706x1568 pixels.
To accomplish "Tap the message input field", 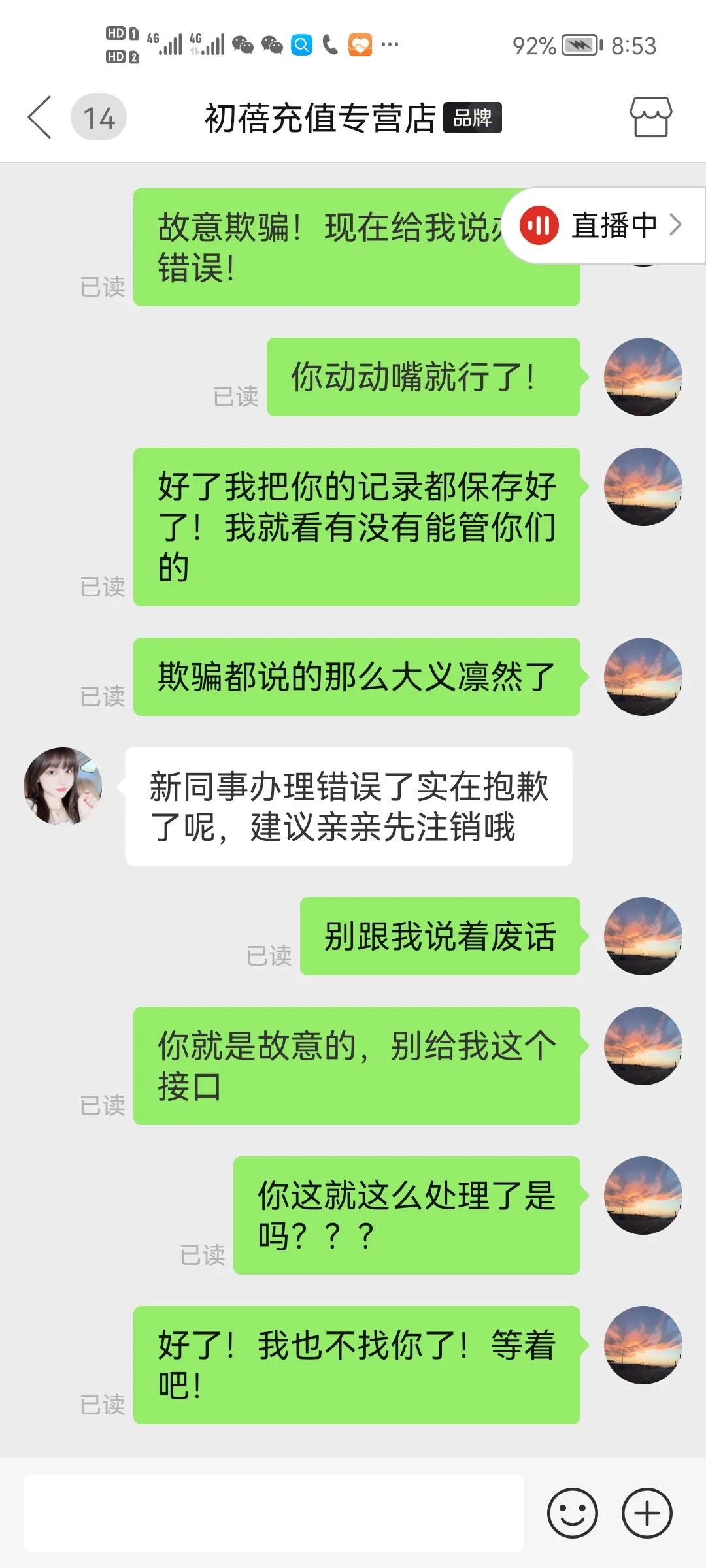I will 275,1513.
